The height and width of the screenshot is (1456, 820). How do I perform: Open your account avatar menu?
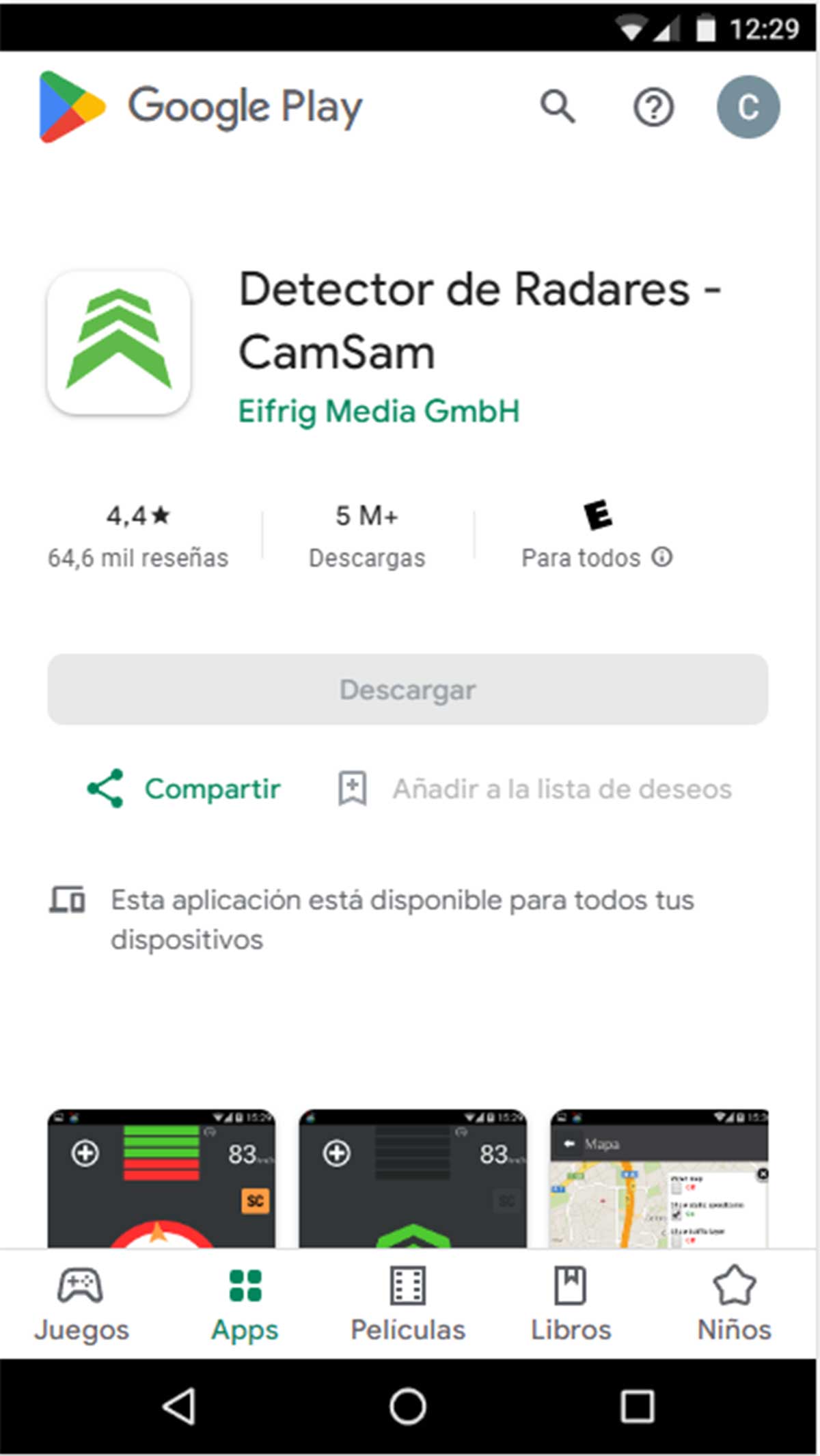tap(748, 107)
